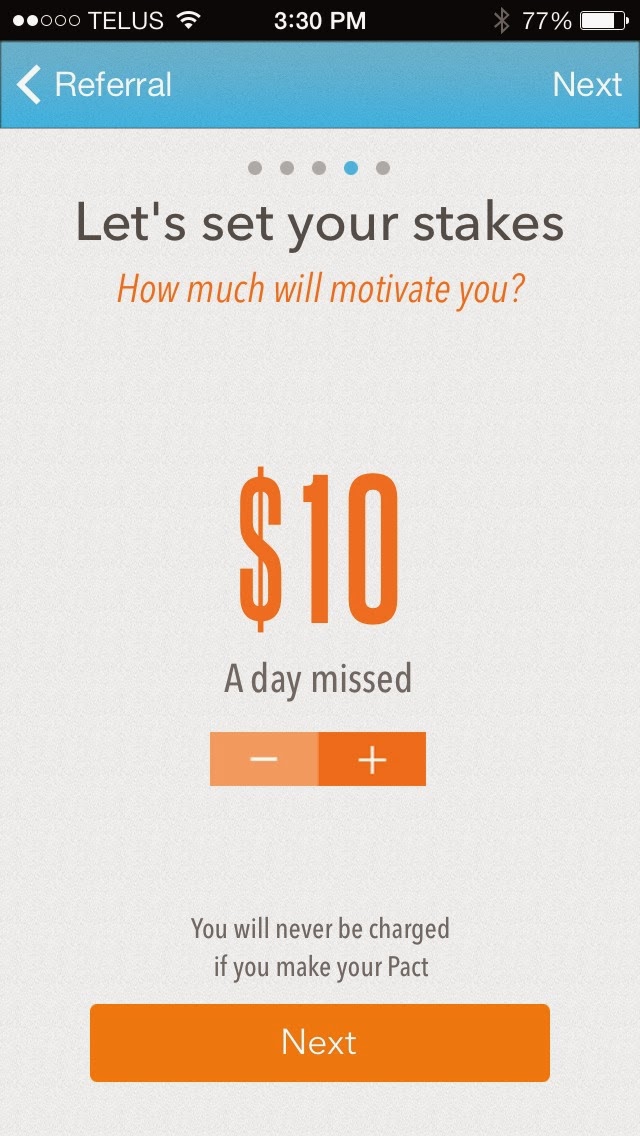Tap Next in the top bar
The height and width of the screenshot is (1136, 640).
click(x=587, y=85)
